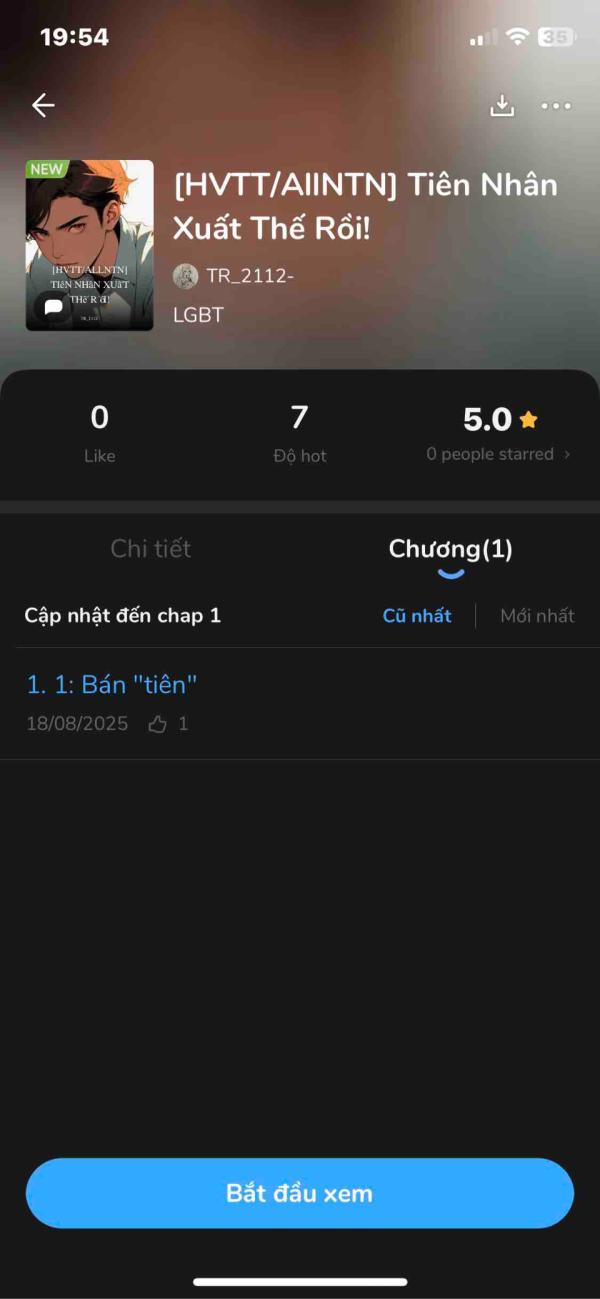Open the LGBT genre tag
Viewport: 600px width, 1299px height.
pos(198,315)
